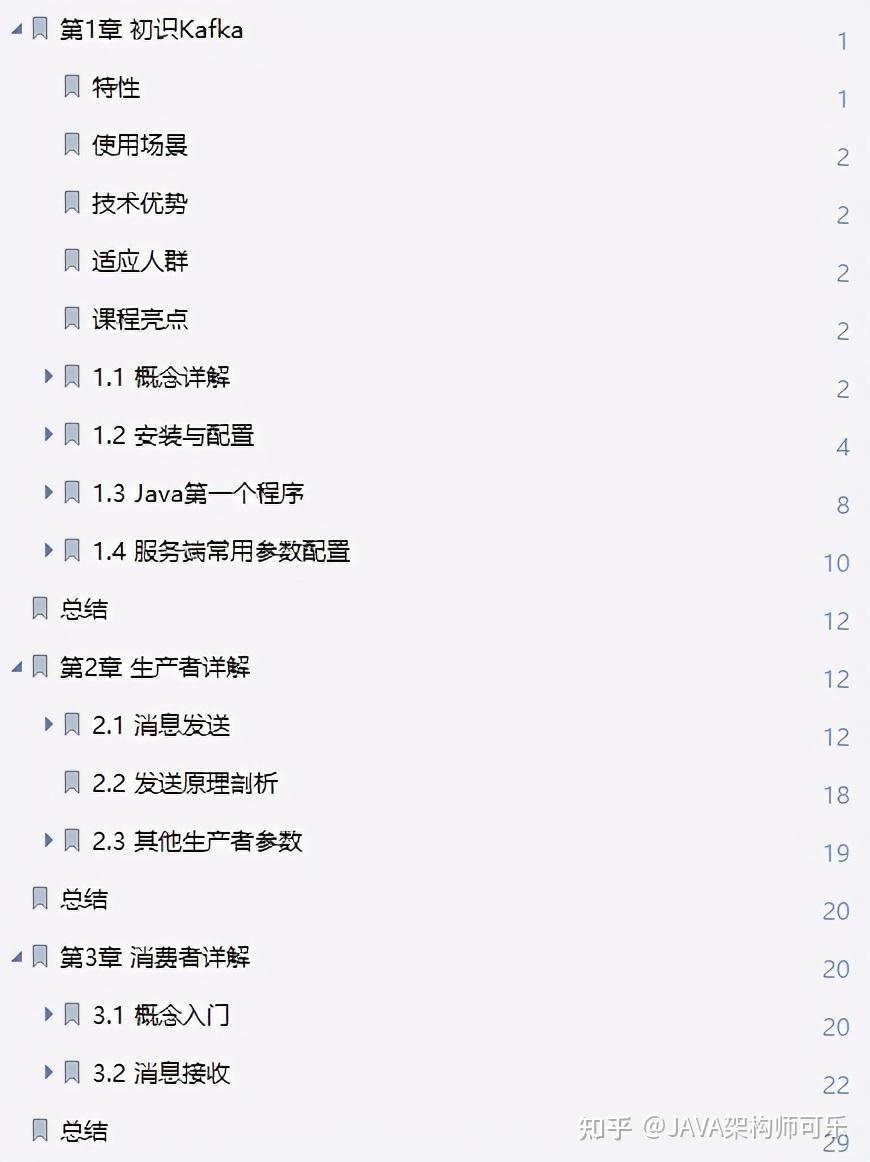Open the 课程亮点 bookmark
Screen dimensions: 870x1162
pos(139,319)
